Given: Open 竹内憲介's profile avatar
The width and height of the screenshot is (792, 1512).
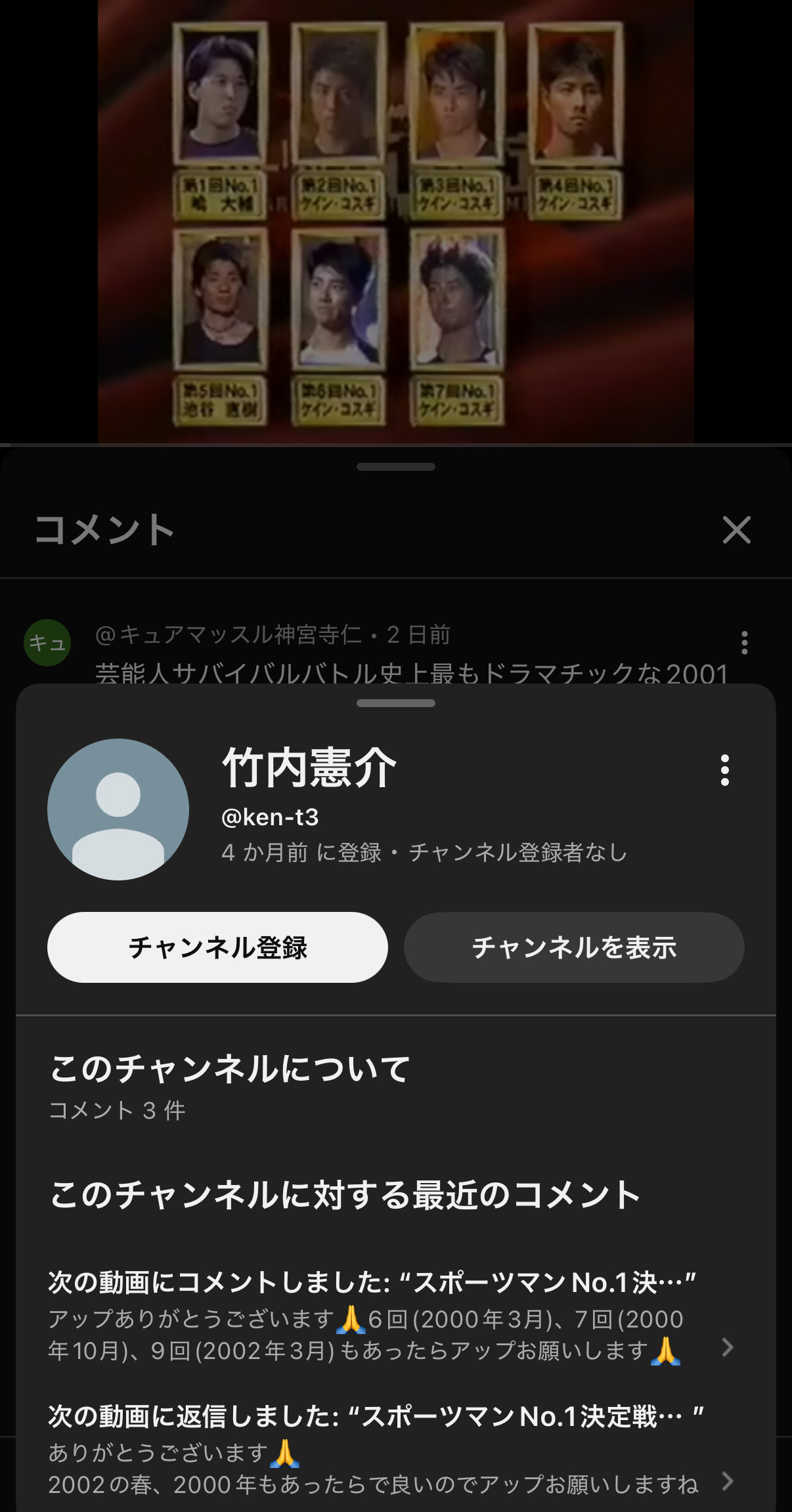Looking at the screenshot, I should [118, 810].
